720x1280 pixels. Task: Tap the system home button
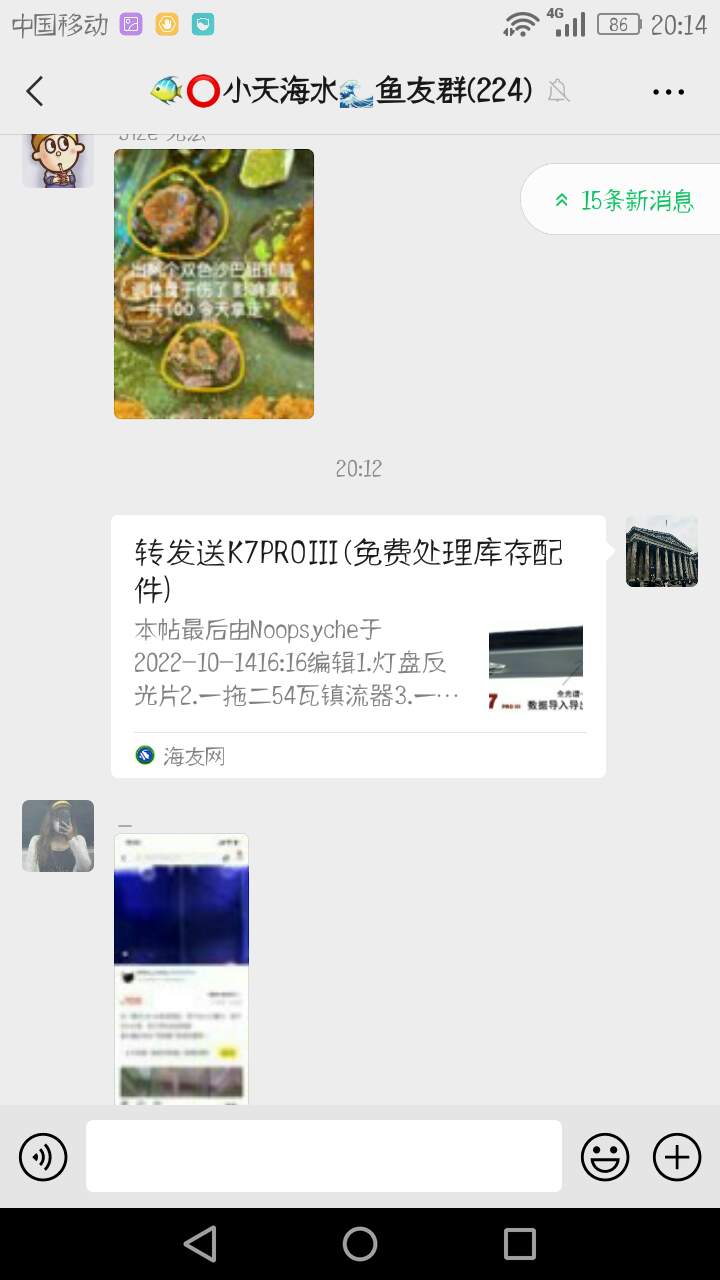coord(360,1244)
